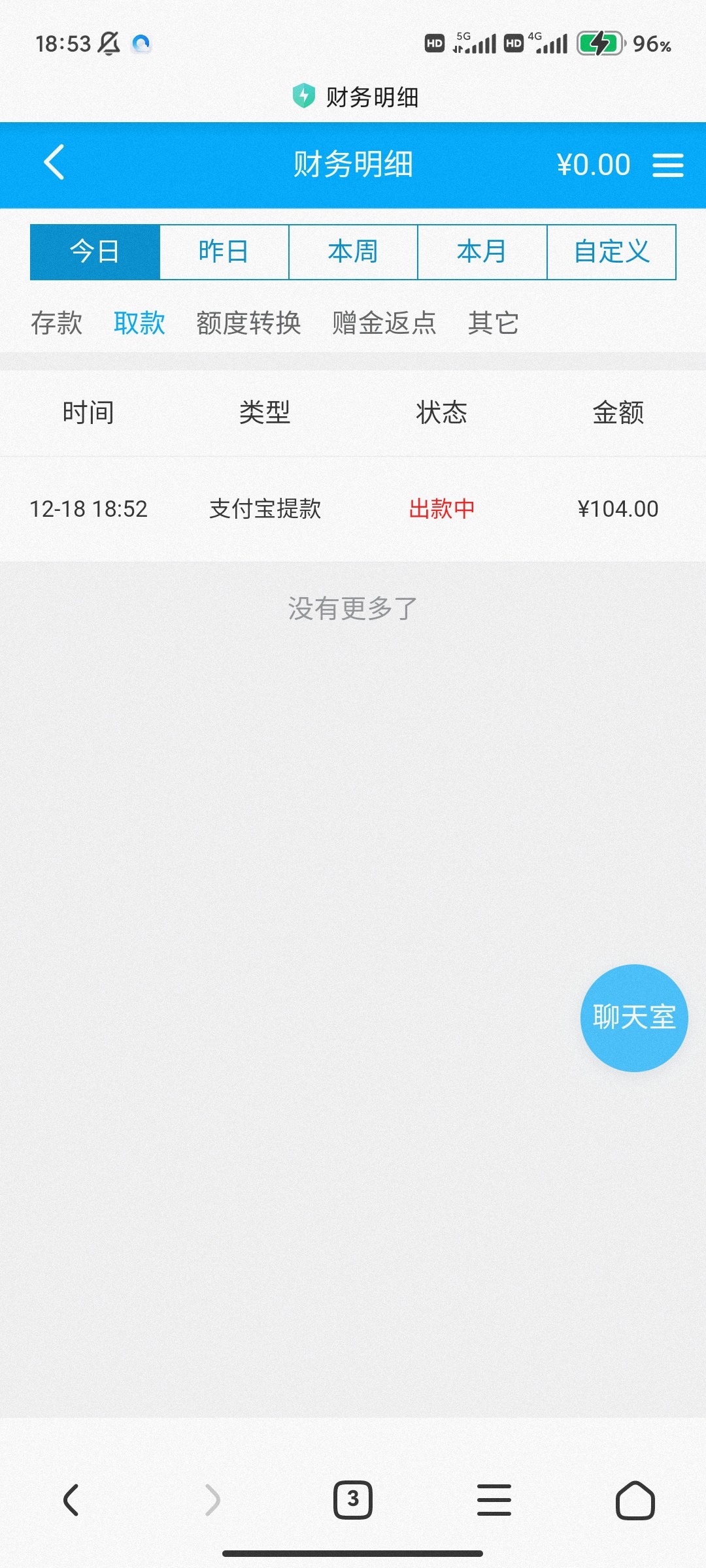Viewport: 706px width, 1568px height.
Task: Open the 其它 category
Action: pyautogui.click(x=493, y=323)
